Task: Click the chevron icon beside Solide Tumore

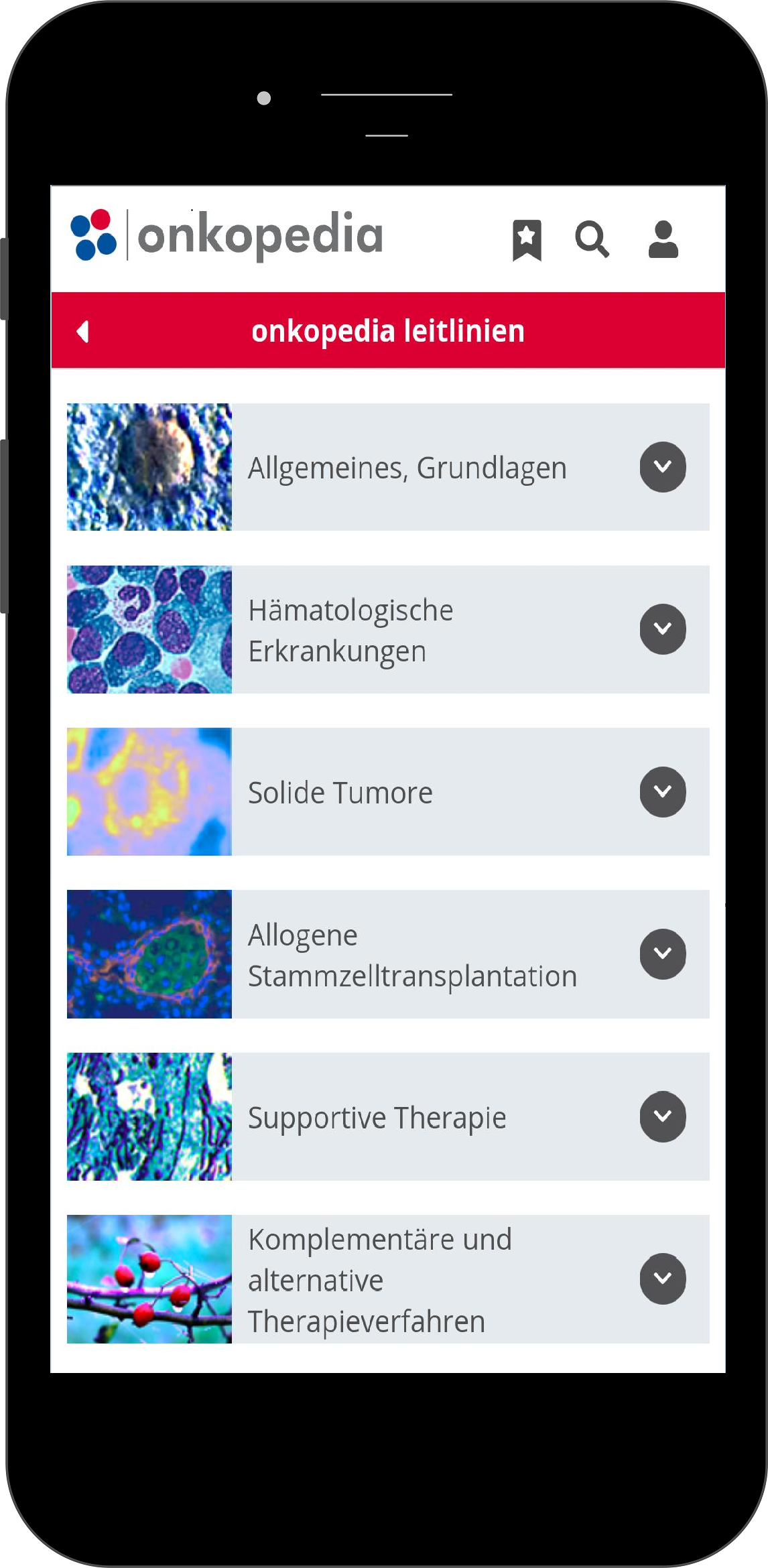Action: (663, 792)
